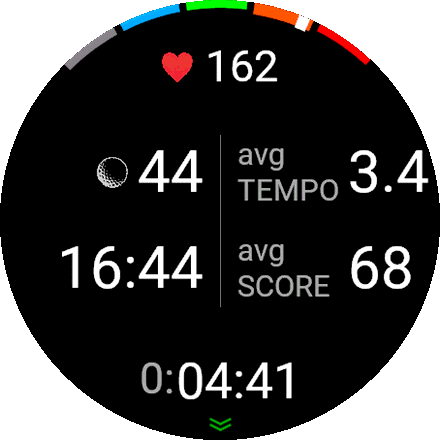This screenshot has width=440, height=440.
Task: Tap the green double-chevron down arrow
Action: click(x=220, y=424)
